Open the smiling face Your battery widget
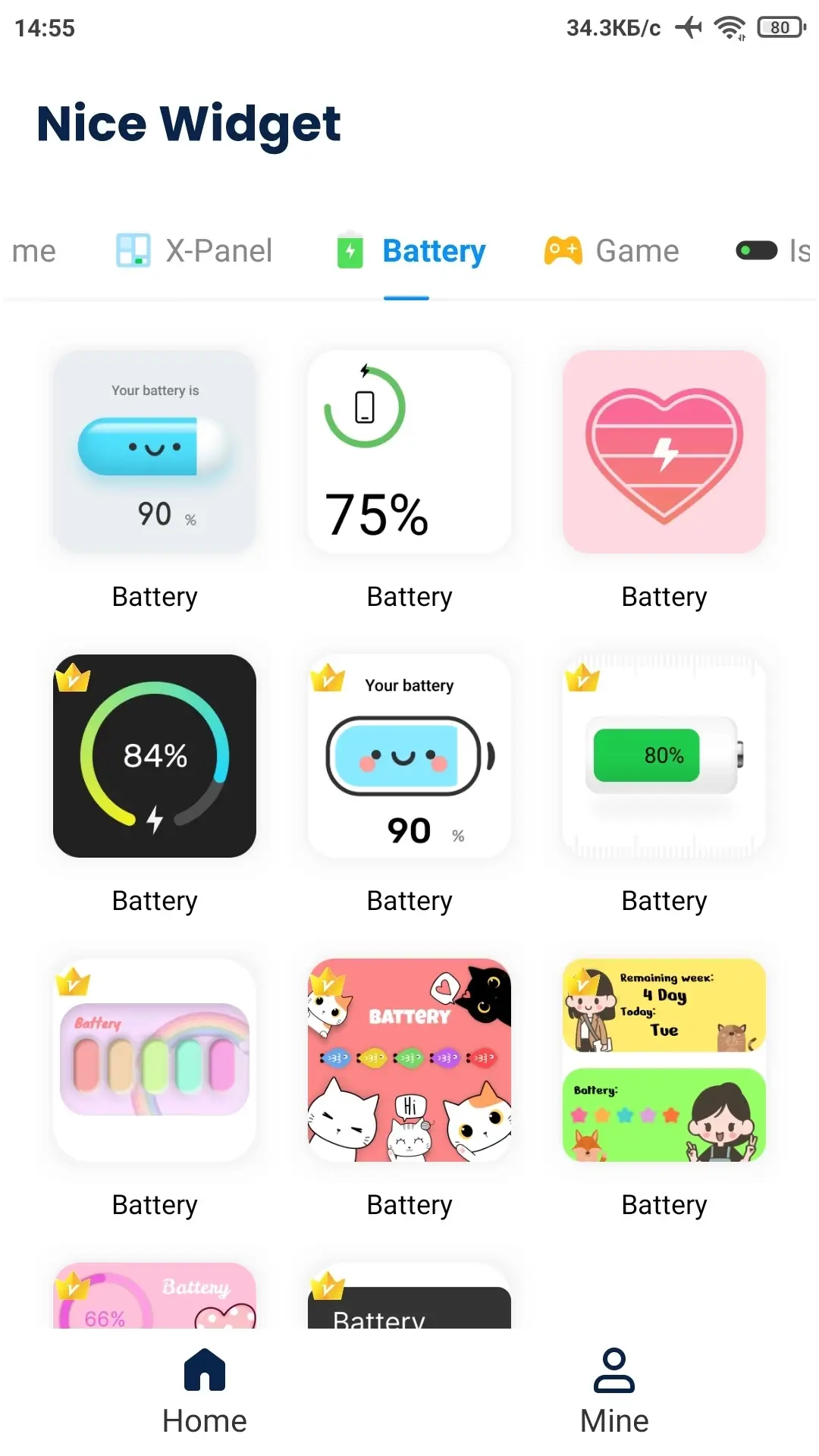The width and height of the screenshot is (819, 1456). (409, 756)
